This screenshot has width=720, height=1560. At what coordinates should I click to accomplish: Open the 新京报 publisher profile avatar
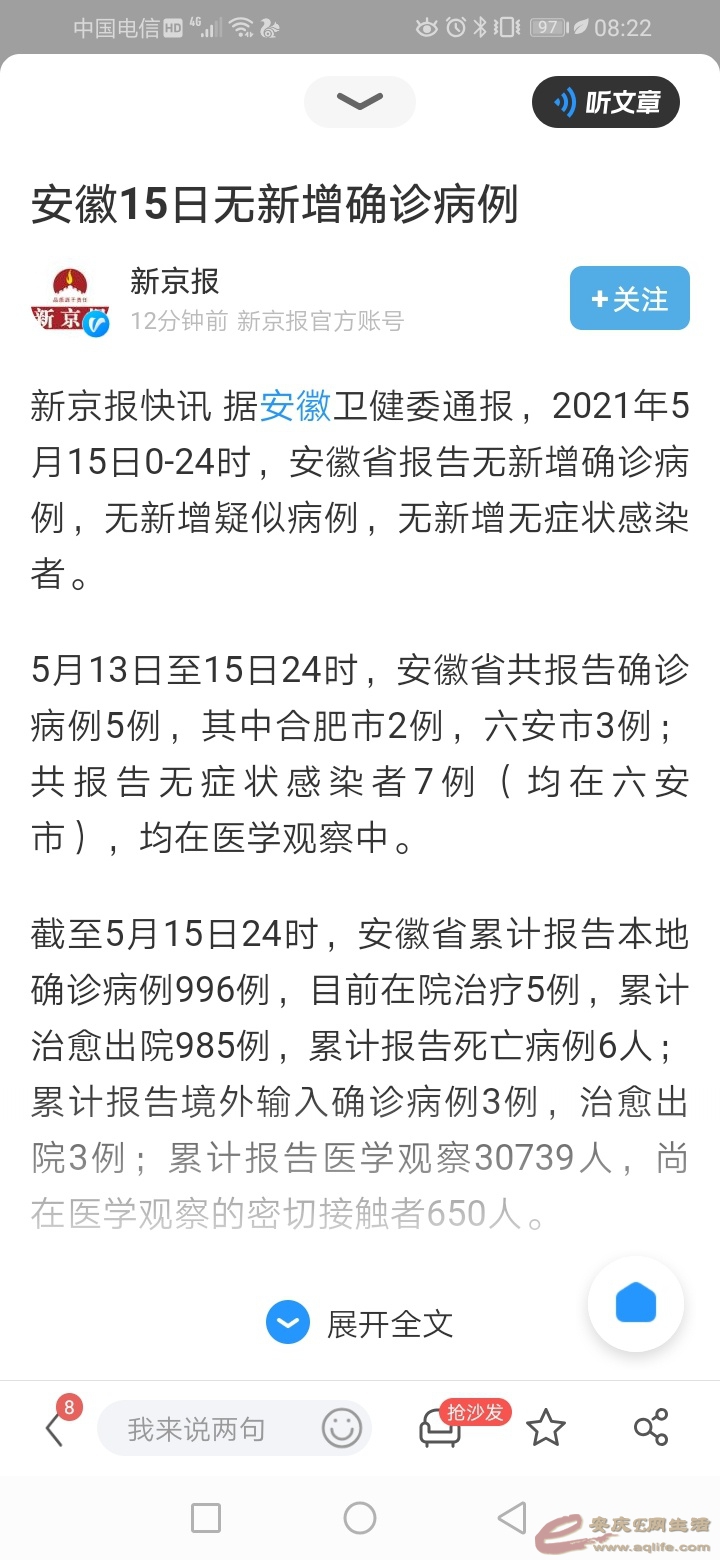pyautogui.click(x=69, y=299)
